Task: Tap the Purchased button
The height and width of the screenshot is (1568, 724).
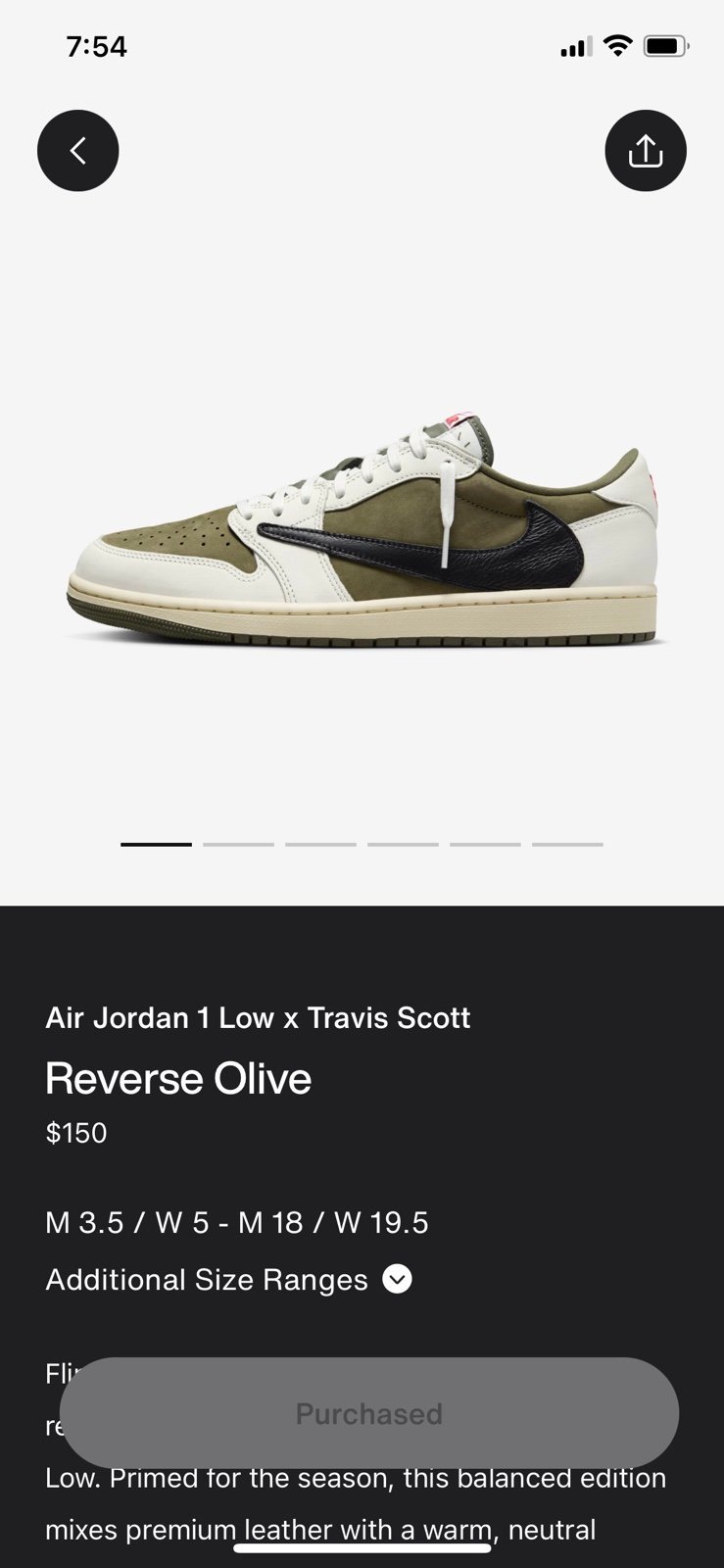Action: click(x=369, y=1413)
